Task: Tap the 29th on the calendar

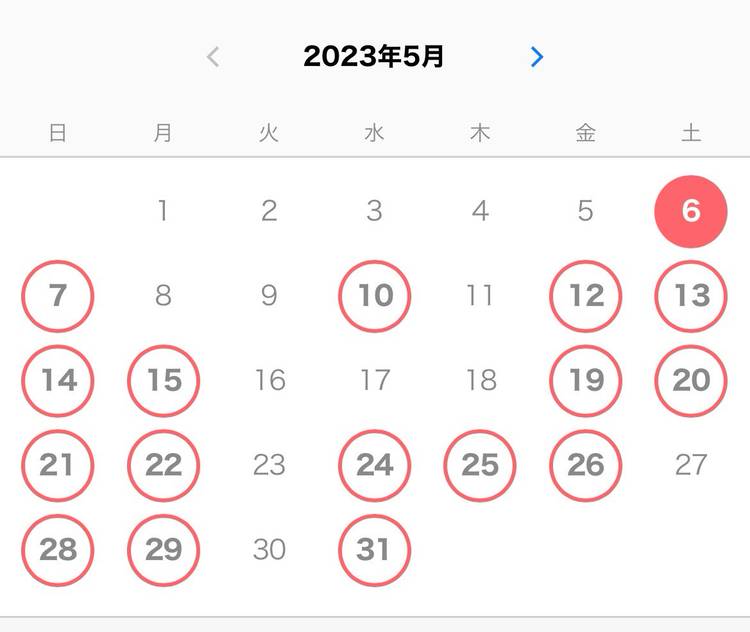Action: (164, 550)
